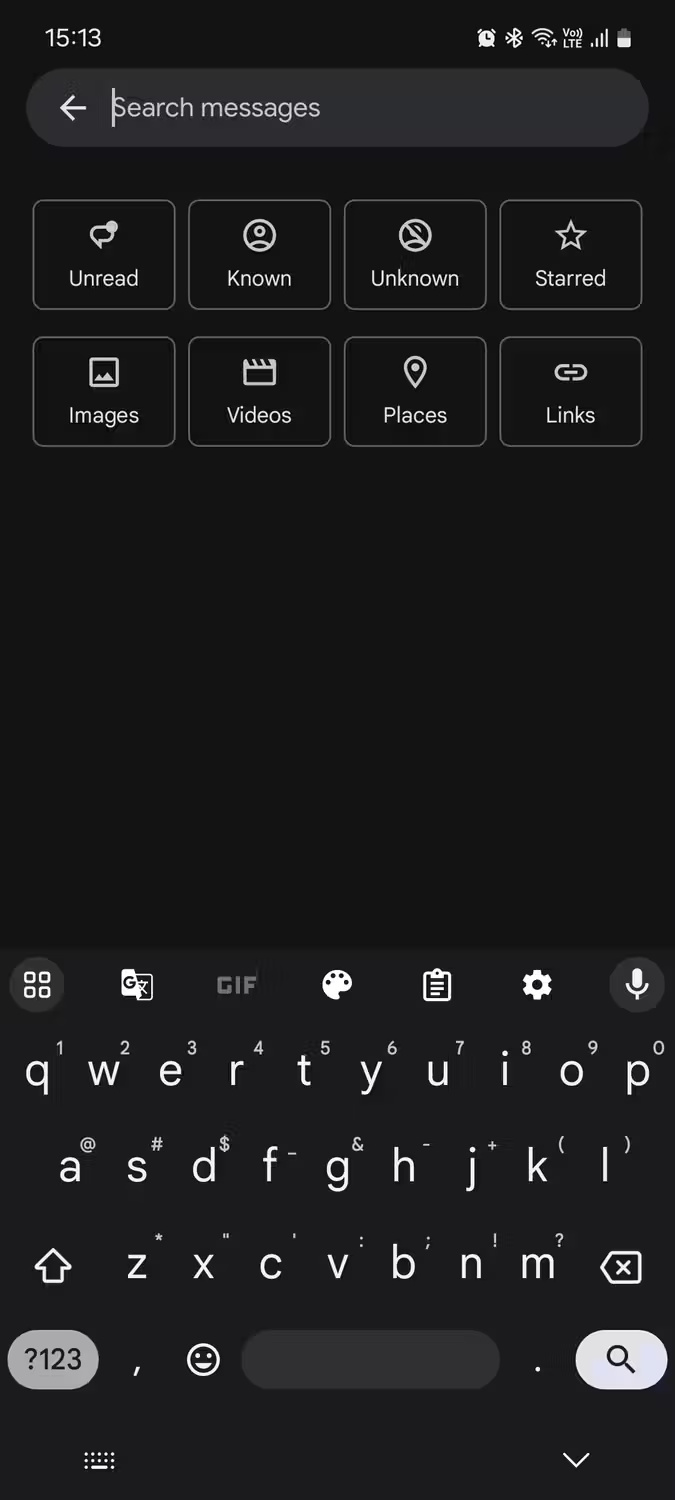Show messages containing Places
The width and height of the screenshot is (675, 1500).
click(415, 392)
